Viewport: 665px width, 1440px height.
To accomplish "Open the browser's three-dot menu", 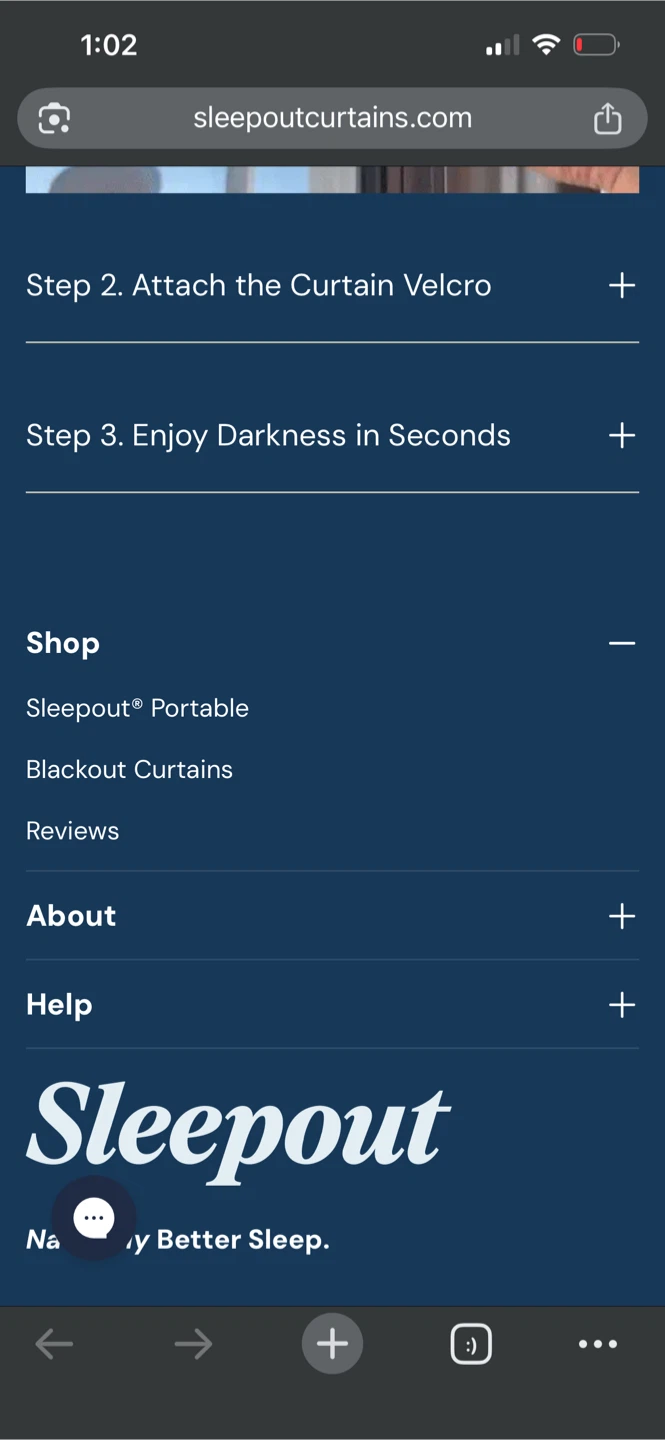I will (598, 1344).
